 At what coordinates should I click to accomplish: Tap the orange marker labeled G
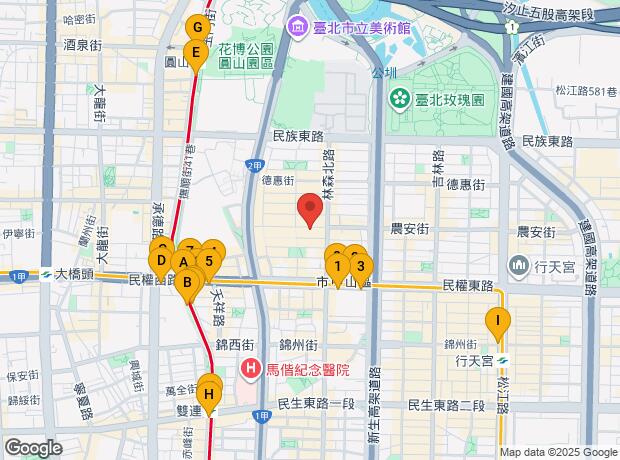click(x=197, y=28)
